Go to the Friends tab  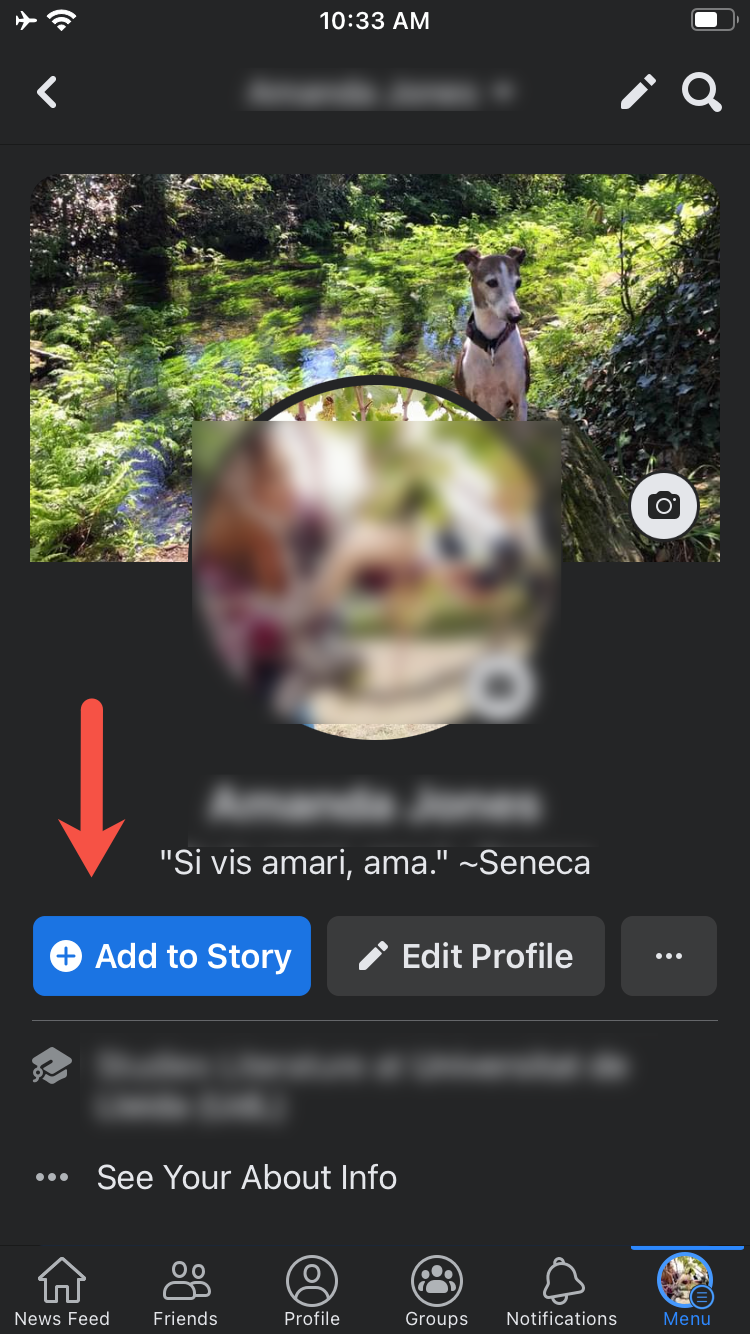tap(185, 1292)
